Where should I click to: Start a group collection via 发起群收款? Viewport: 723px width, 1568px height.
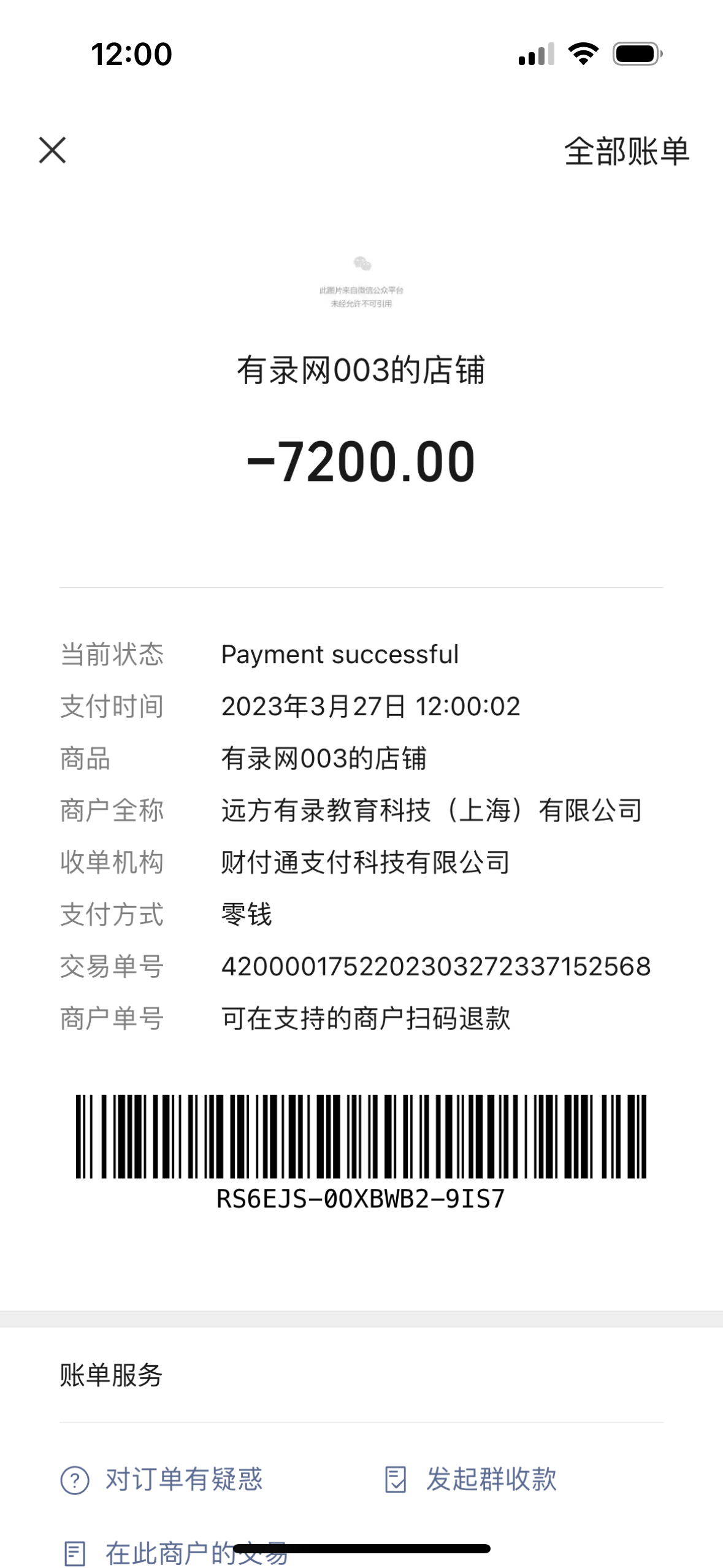[x=471, y=1479]
